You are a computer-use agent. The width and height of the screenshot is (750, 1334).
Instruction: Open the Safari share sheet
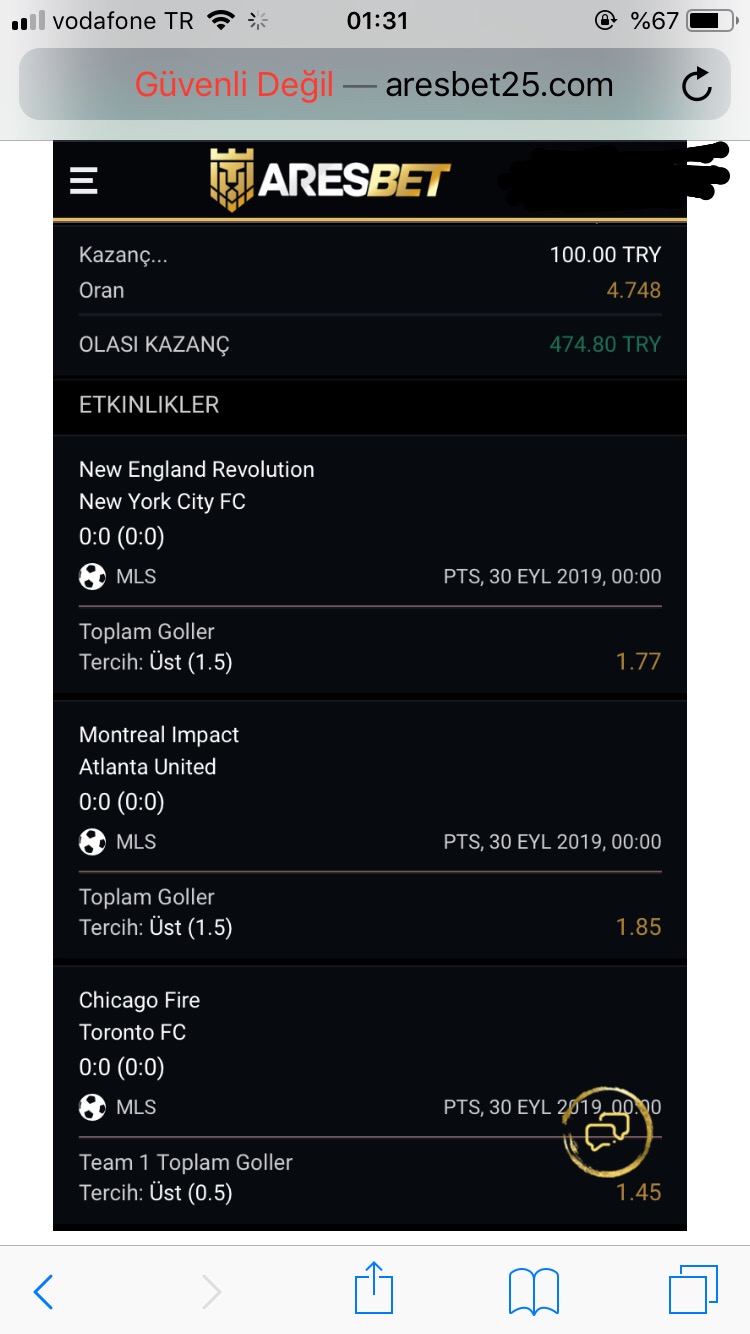373,1288
